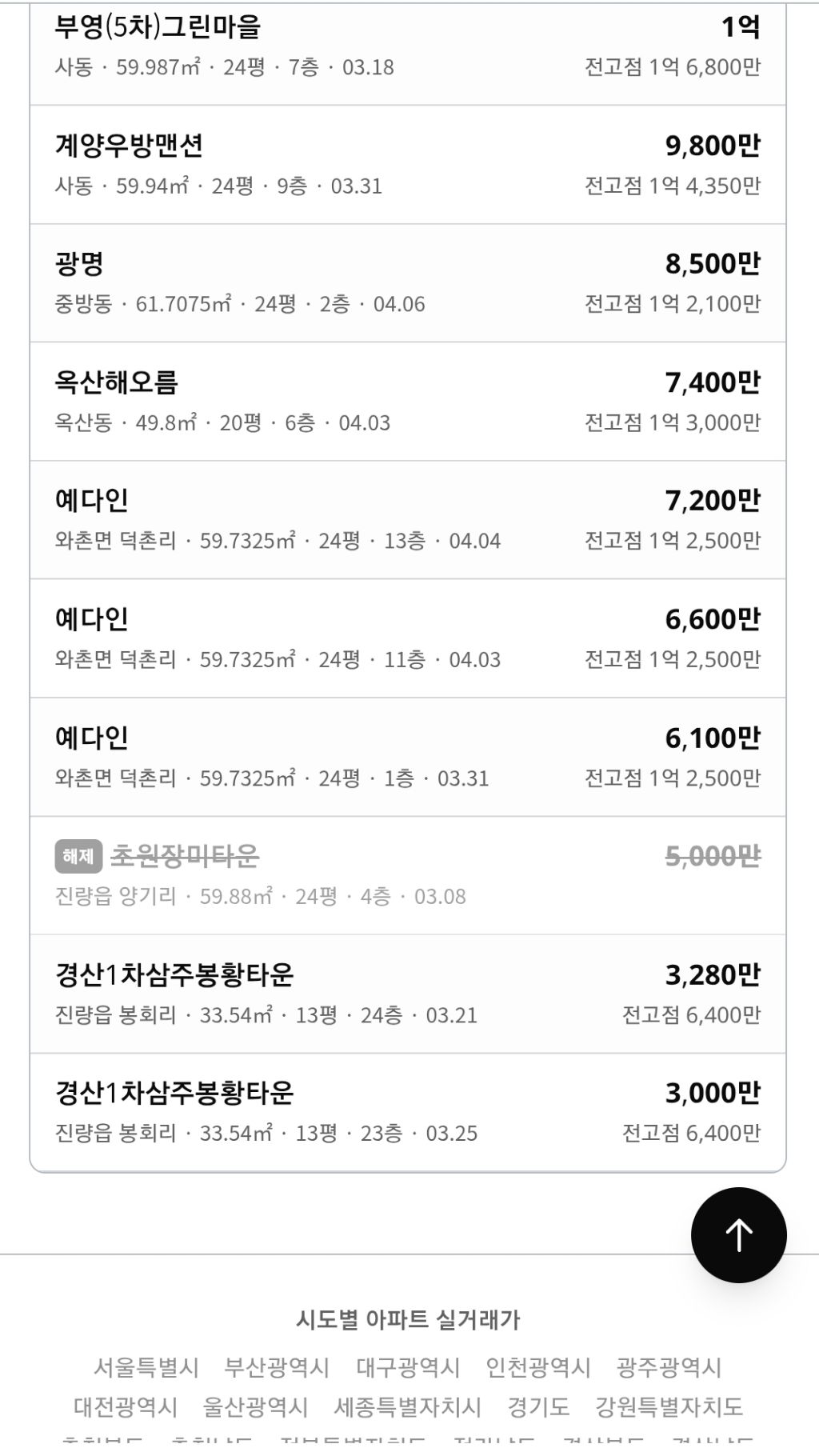Go to 서울특별시 apartment prices
Image resolution: width=819 pixels, height=1456 pixels.
coord(146,1367)
